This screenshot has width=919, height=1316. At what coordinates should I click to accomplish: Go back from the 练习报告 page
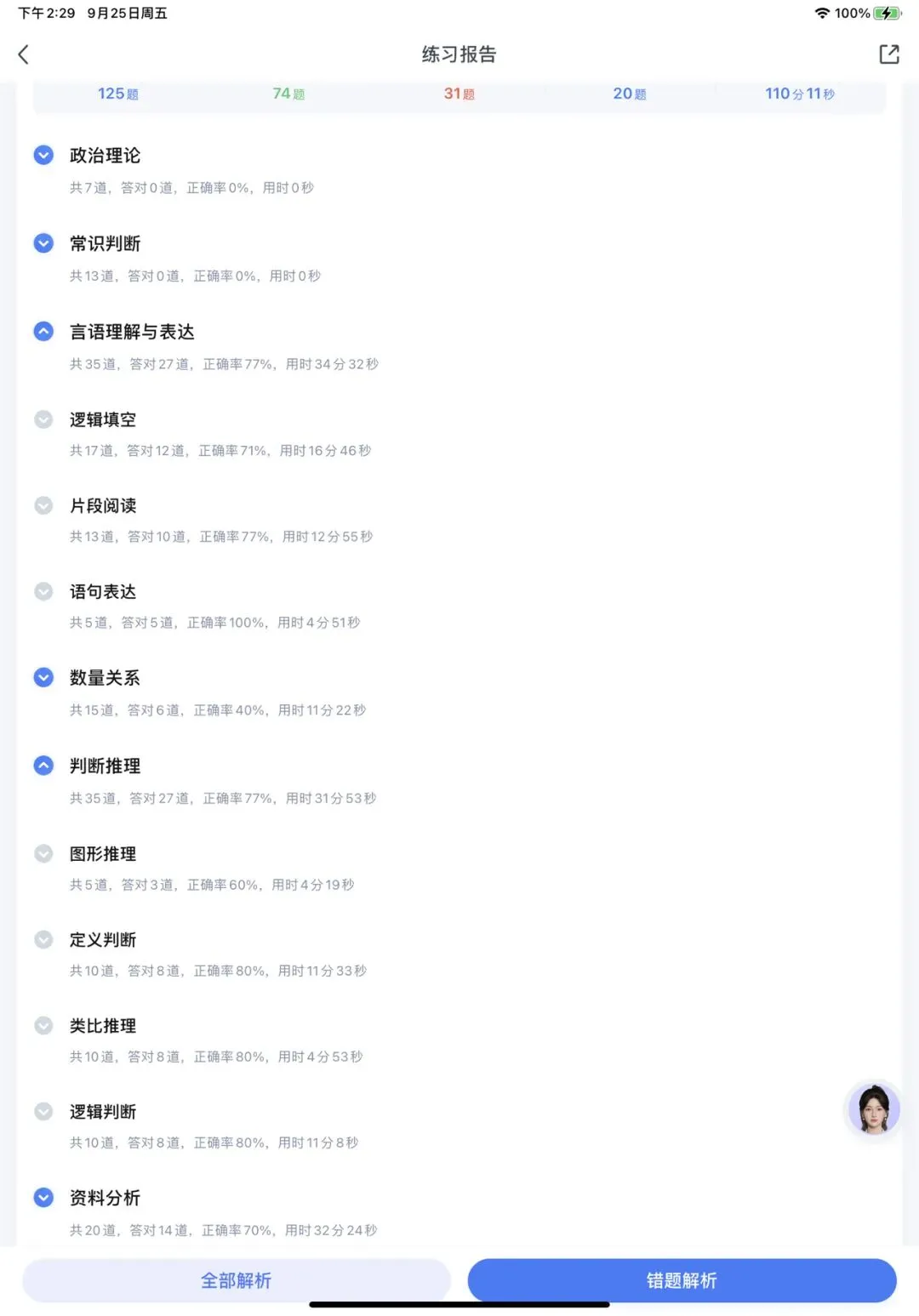point(24,54)
